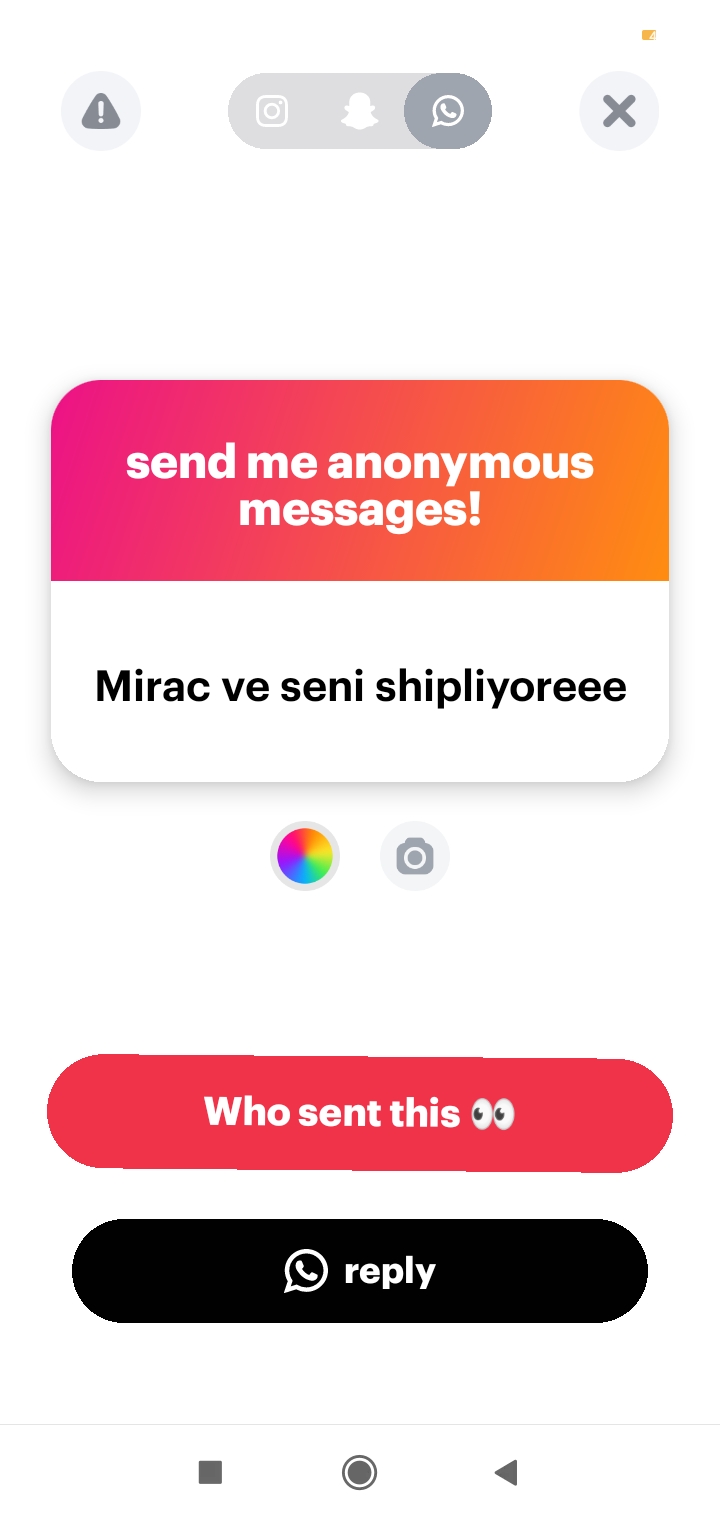Tap the camera background icon
This screenshot has height=1520, width=720.
click(415, 856)
